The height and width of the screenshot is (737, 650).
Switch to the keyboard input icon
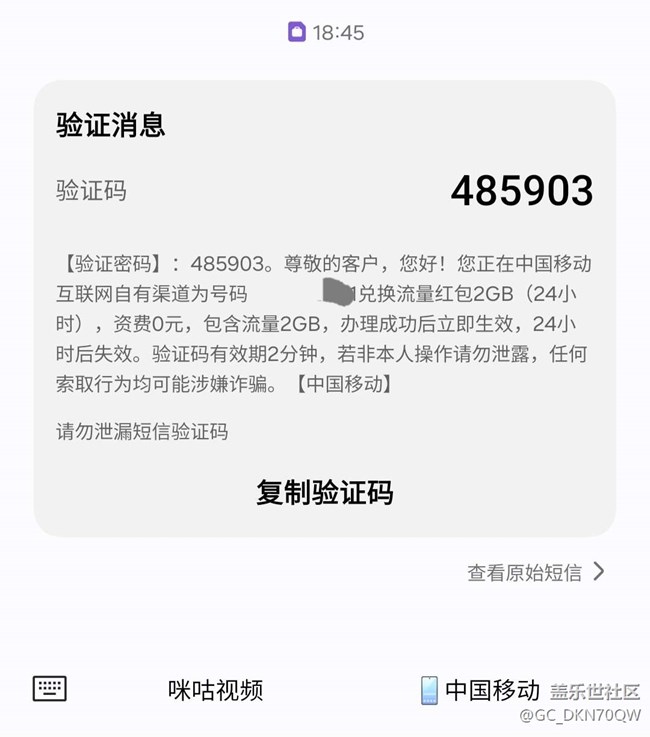(x=50, y=688)
